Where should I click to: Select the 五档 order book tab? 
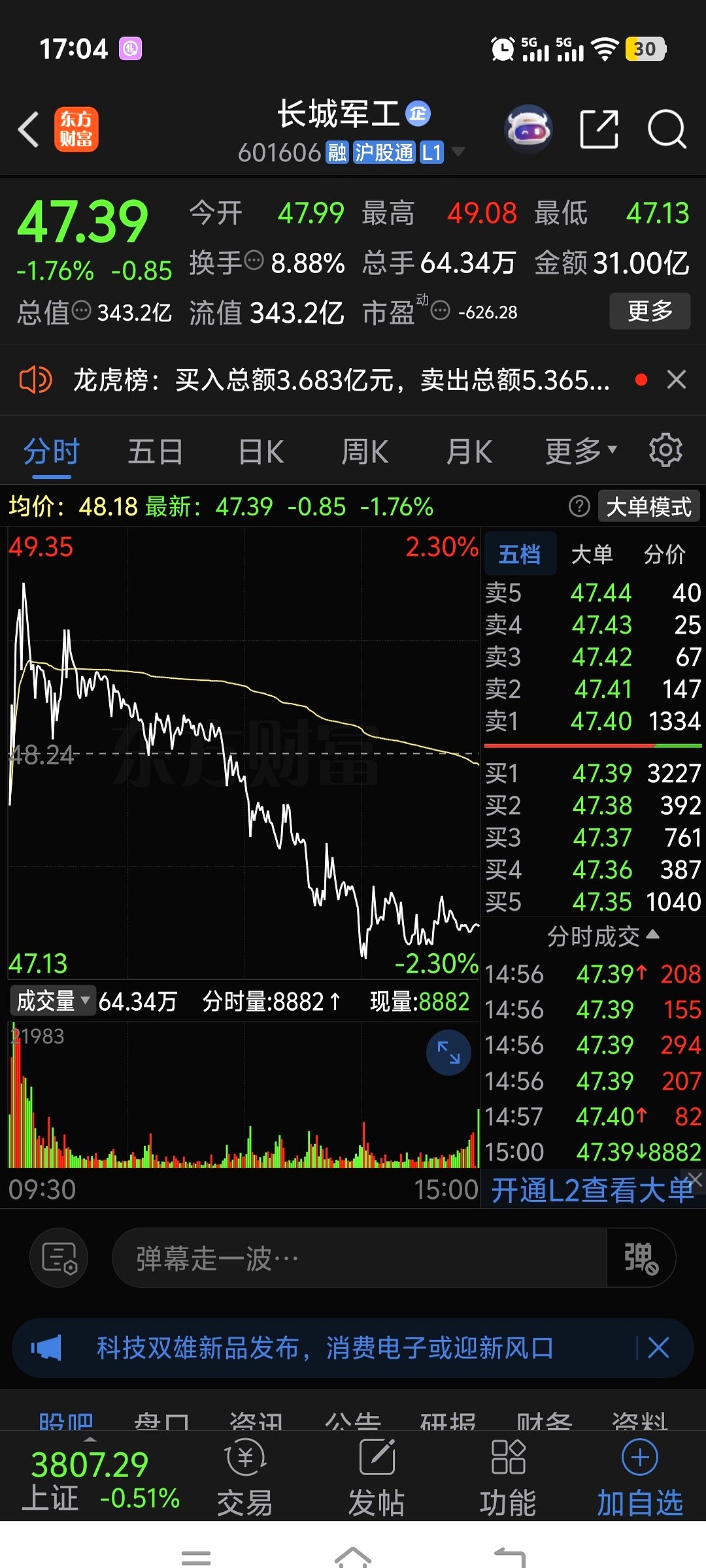[x=520, y=553]
